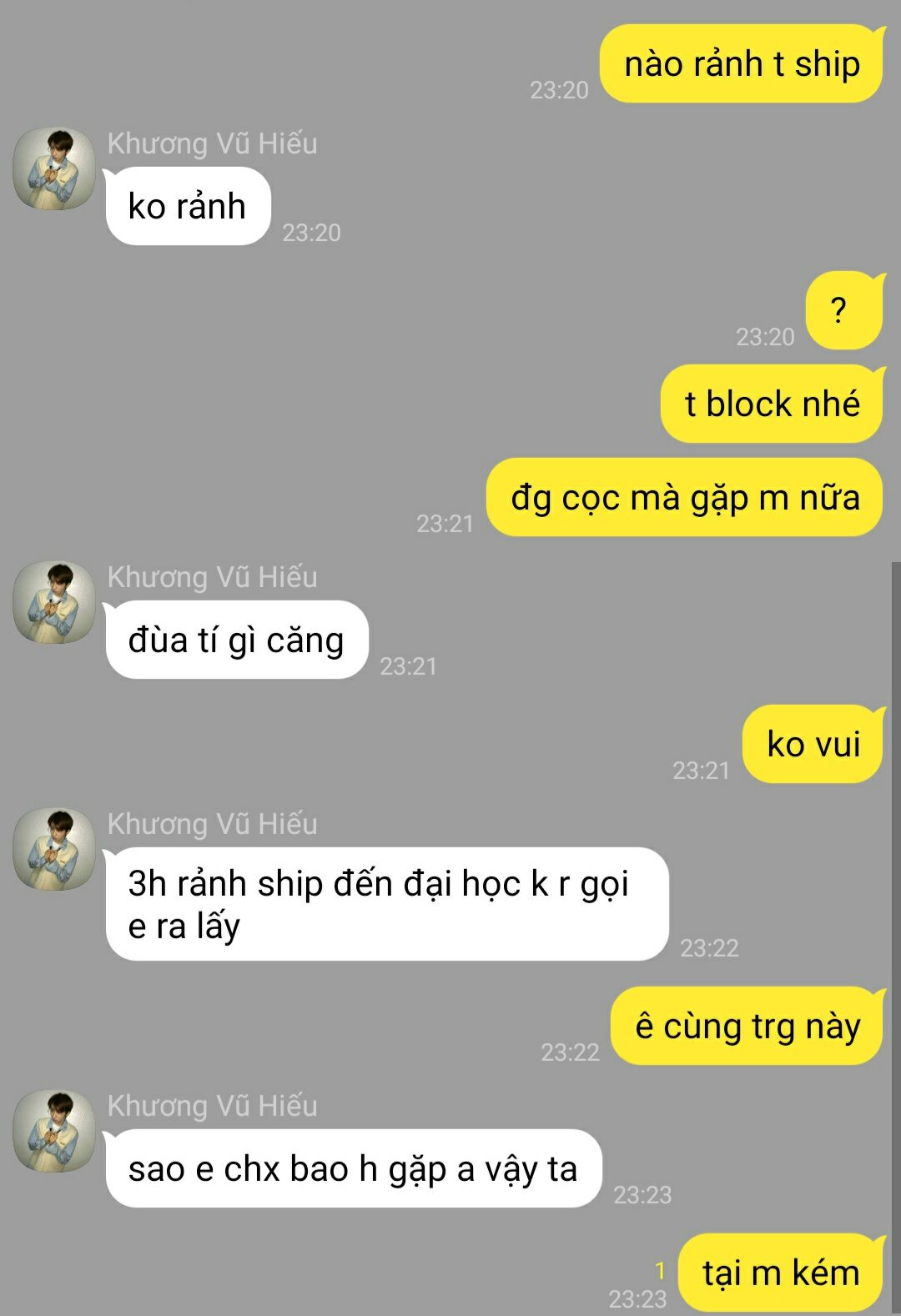Screen dimensions: 901x1316
Task: View sender's avatar by the "3h rảnh ship" message
Action: (54, 849)
